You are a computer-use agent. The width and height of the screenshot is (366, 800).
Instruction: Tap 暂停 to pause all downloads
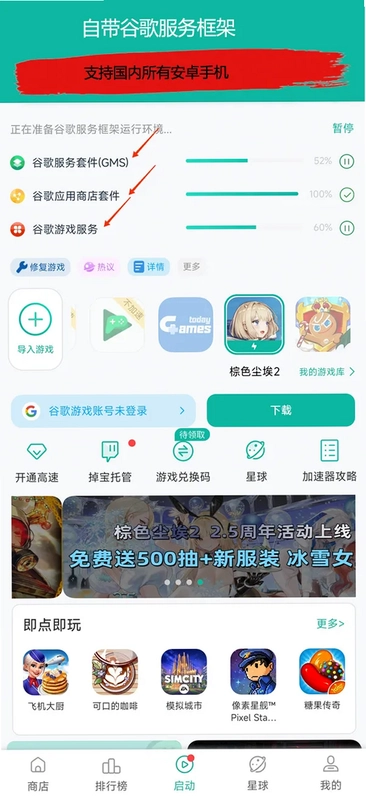click(x=343, y=128)
